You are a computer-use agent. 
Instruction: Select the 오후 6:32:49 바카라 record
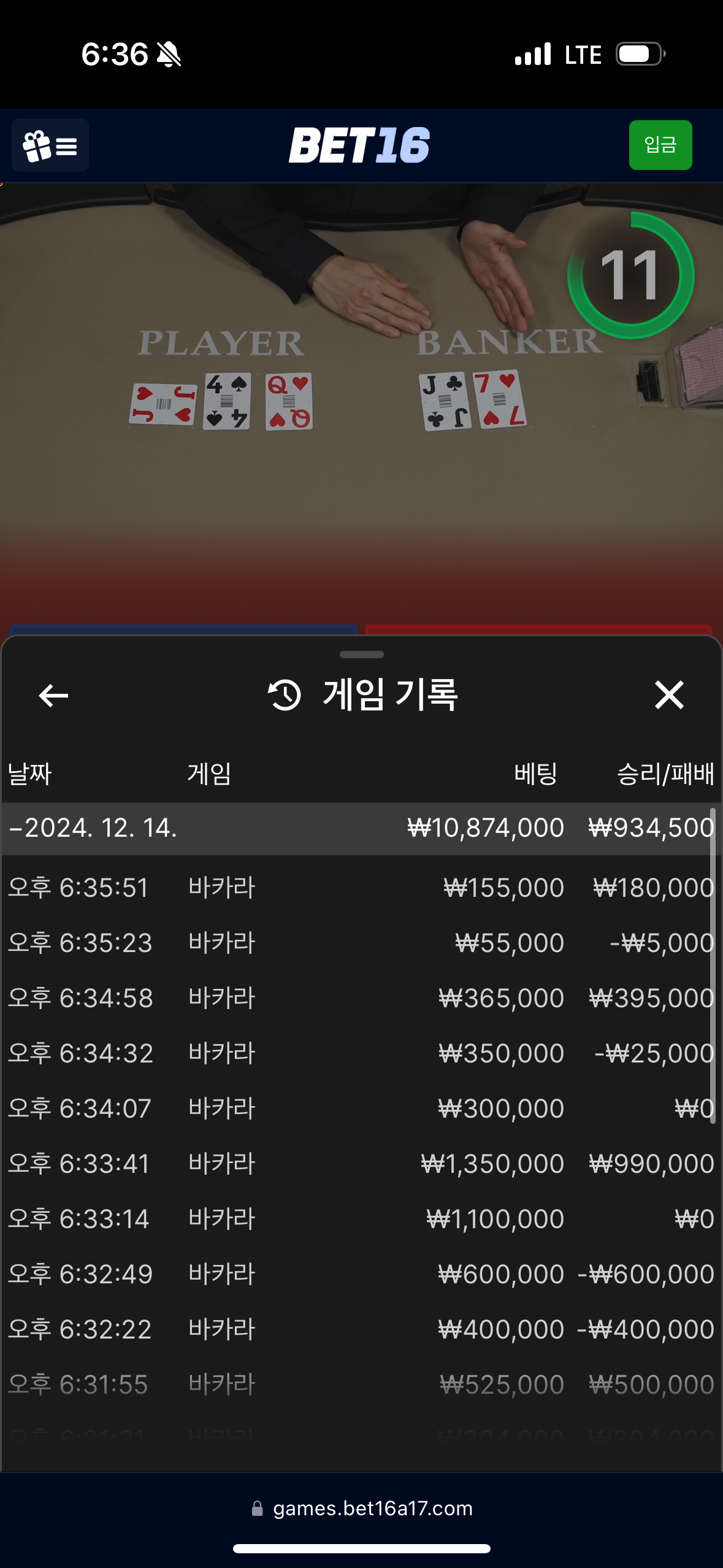point(361,1274)
